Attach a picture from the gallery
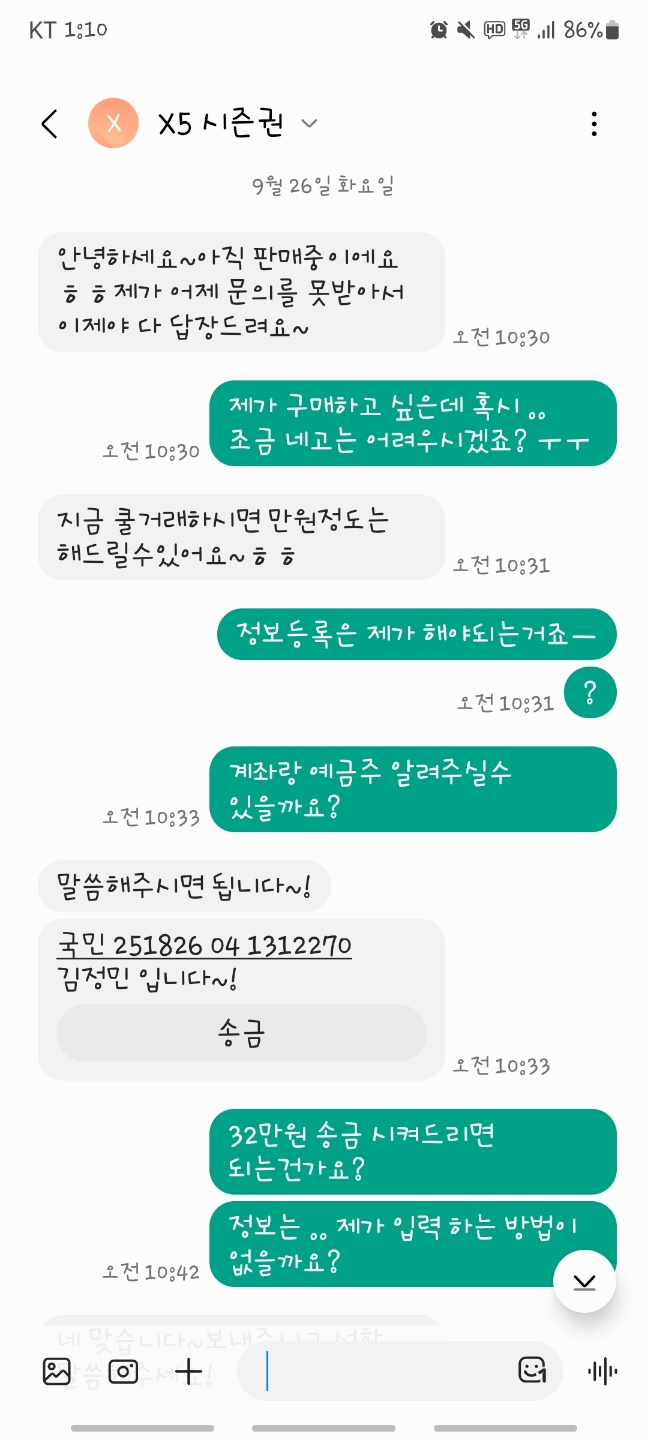The height and width of the screenshot is (1440, 648). tap(57, 1371)
